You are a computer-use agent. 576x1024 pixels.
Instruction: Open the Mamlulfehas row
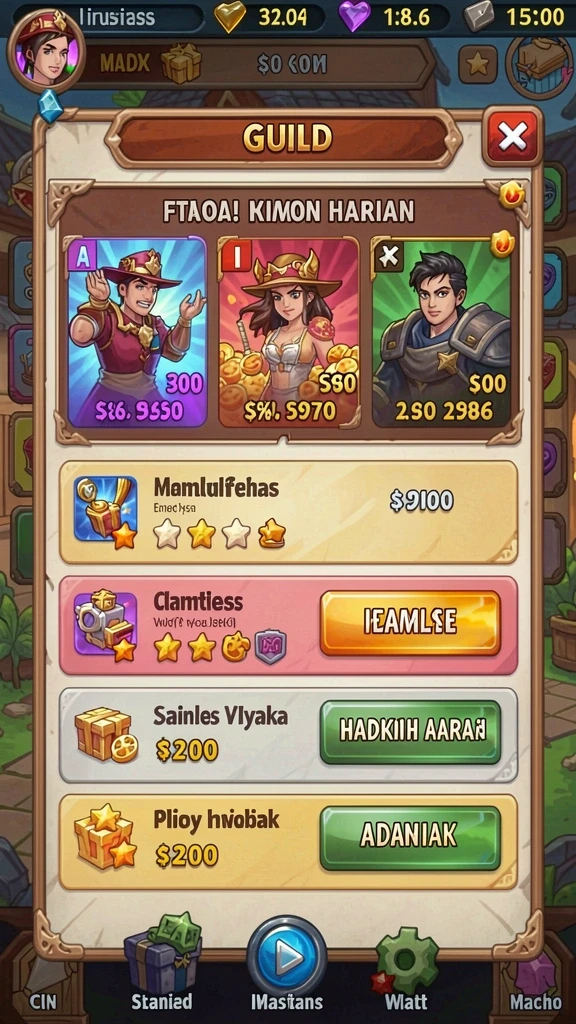click(x=288, y=512)
